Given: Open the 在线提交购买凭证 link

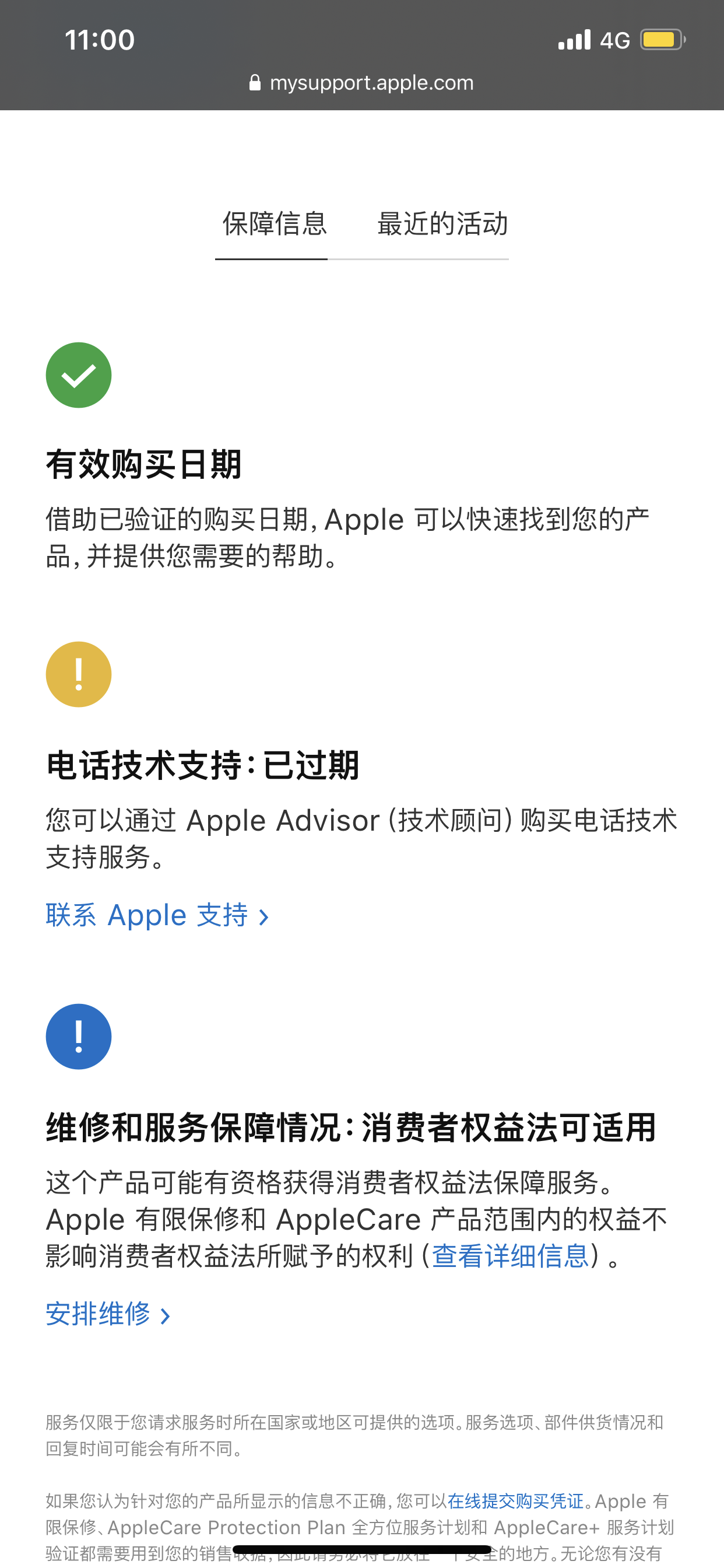Looking at the screenshot, I should pos(515,1501).
